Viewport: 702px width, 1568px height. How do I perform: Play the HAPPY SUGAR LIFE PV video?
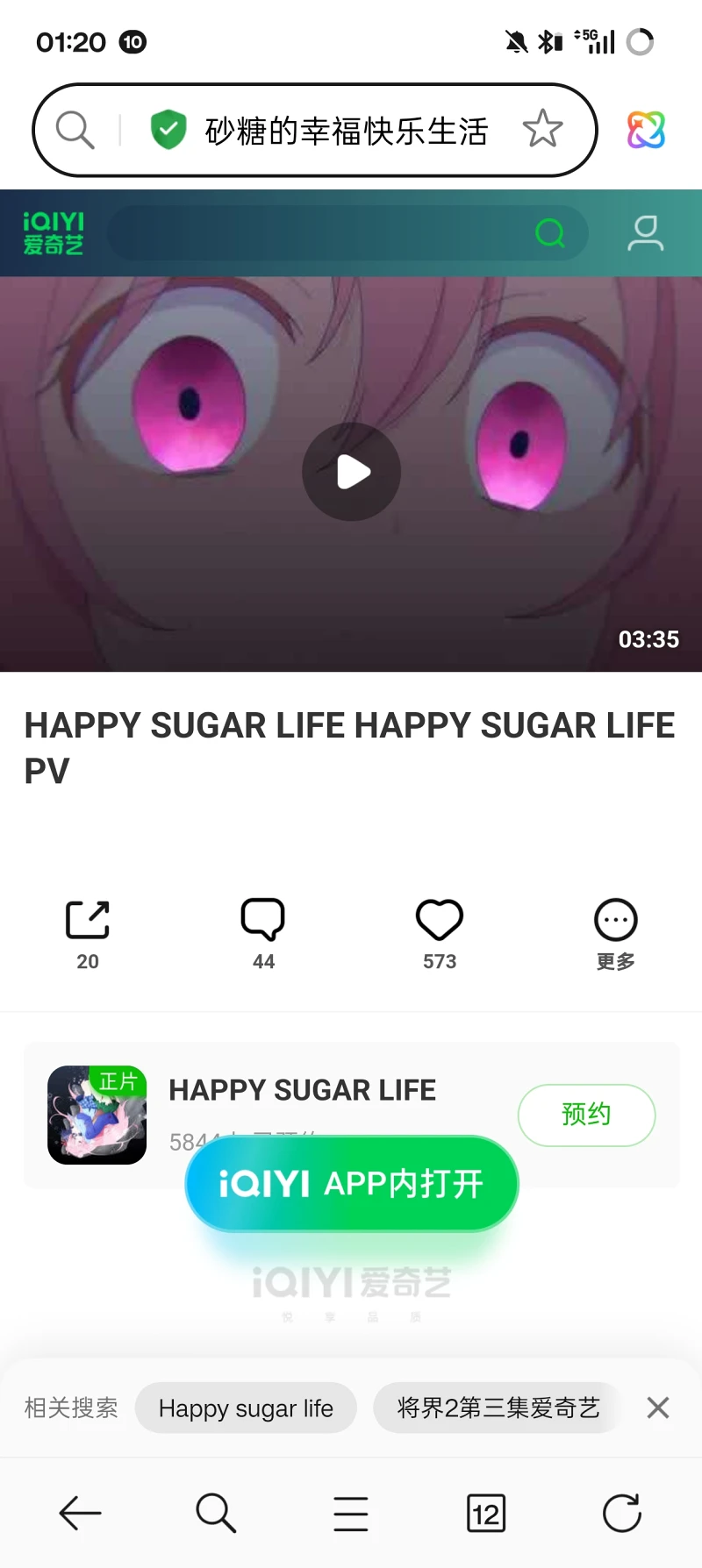tap(352, 472)
